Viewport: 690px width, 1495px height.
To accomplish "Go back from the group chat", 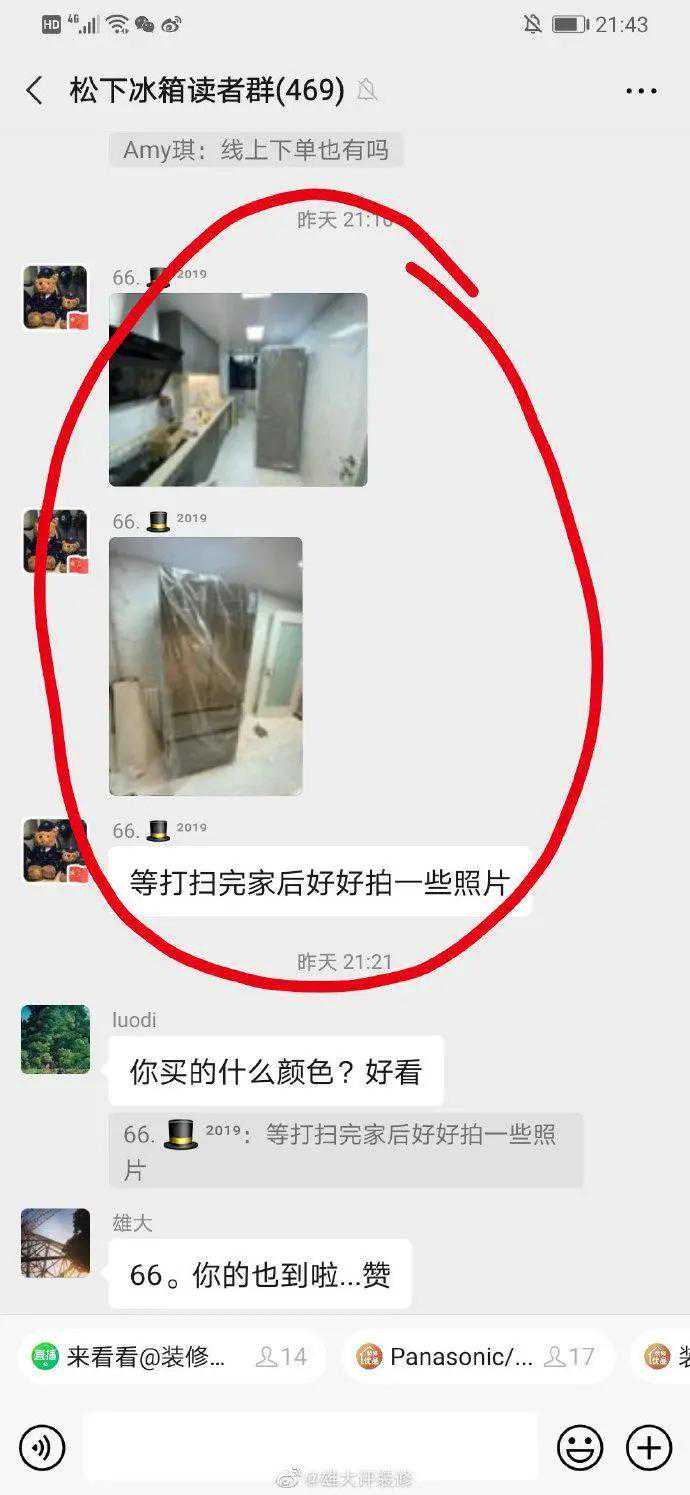I will [34, 91].
